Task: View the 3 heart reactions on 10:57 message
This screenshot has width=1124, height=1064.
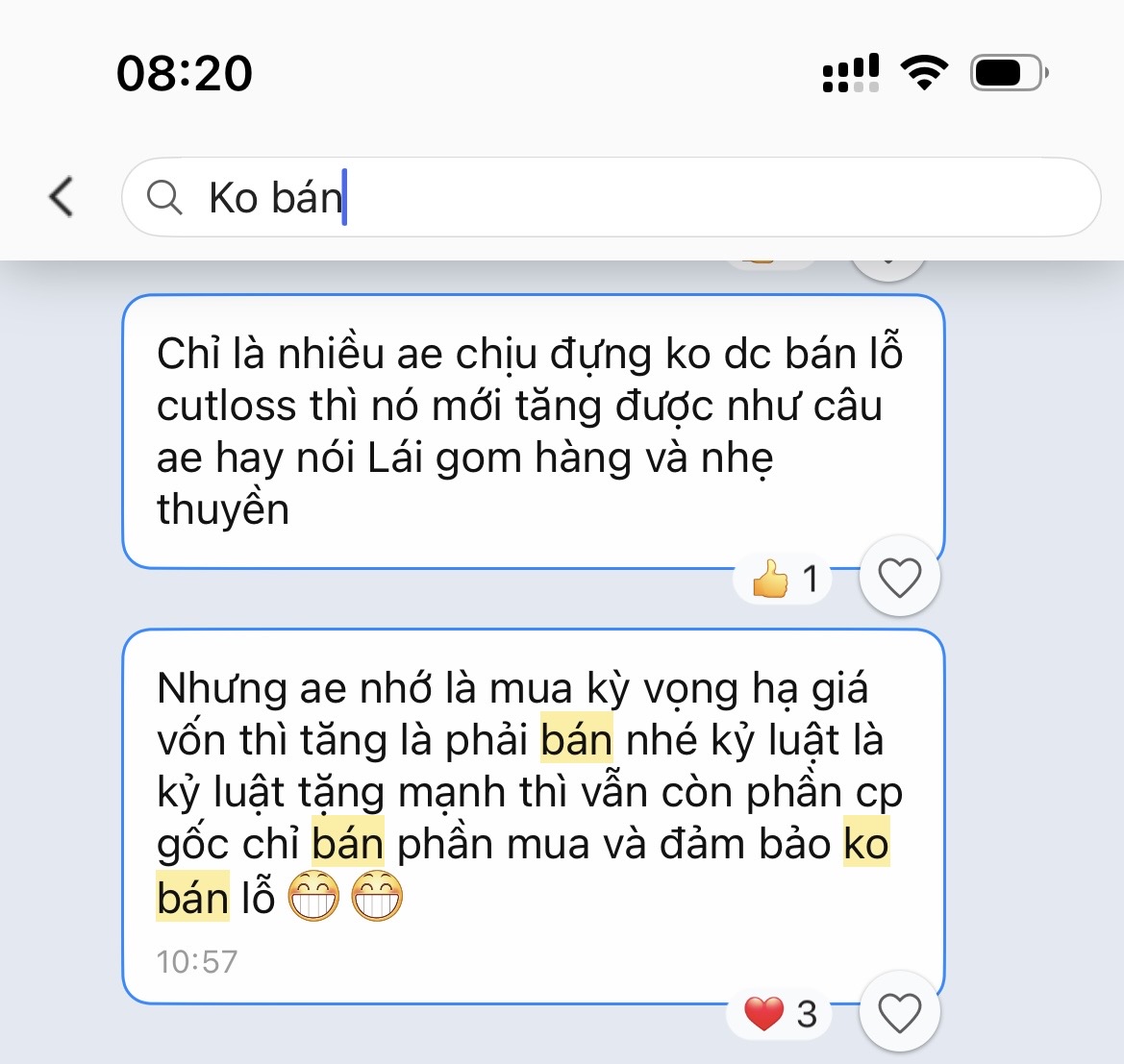Action: [780, 1013]
